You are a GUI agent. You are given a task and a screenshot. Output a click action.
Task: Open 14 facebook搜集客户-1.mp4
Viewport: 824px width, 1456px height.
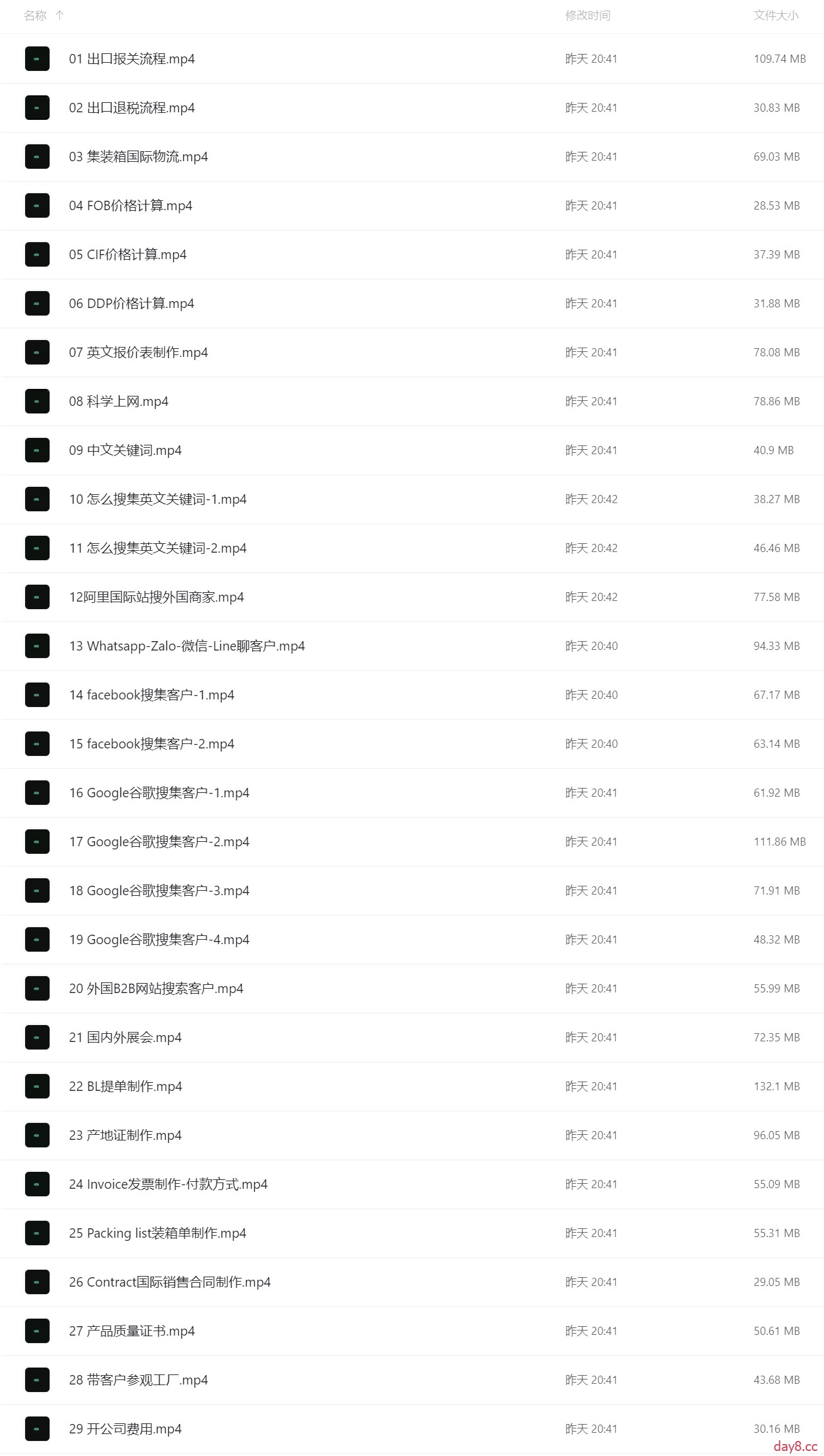[151, 695]
